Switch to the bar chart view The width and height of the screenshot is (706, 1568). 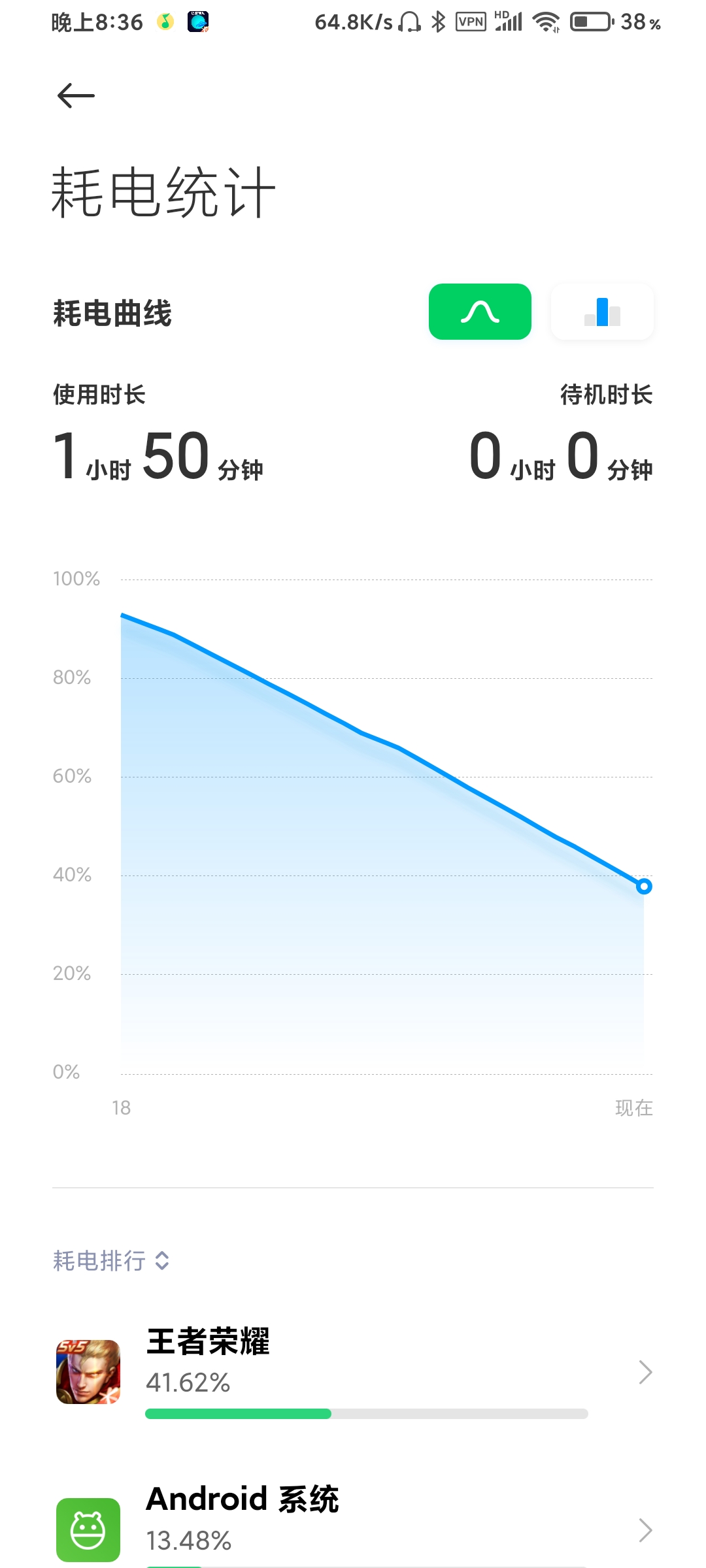pos(602,312)
